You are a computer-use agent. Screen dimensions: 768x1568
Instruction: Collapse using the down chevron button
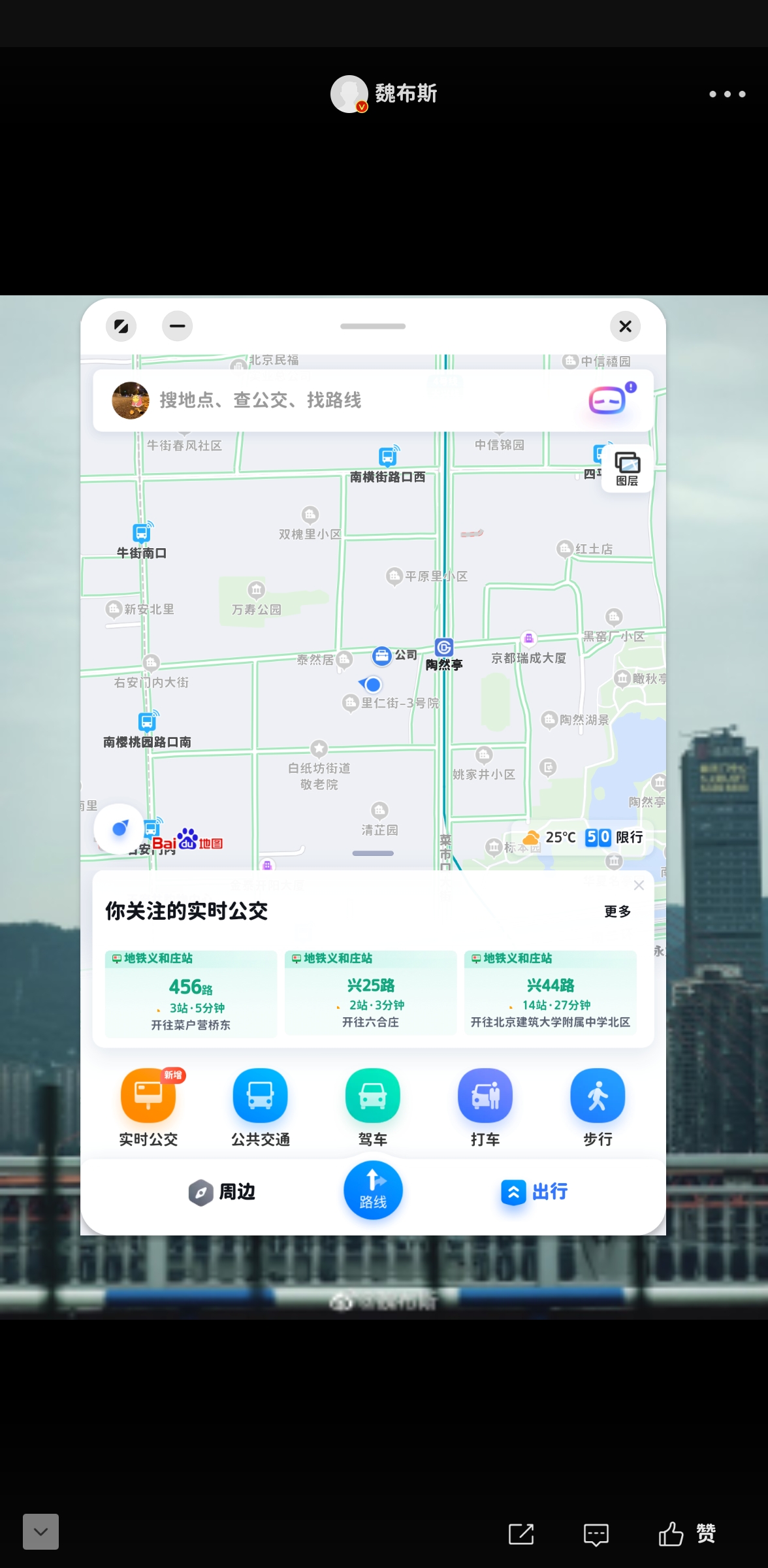pos(40,1531)
